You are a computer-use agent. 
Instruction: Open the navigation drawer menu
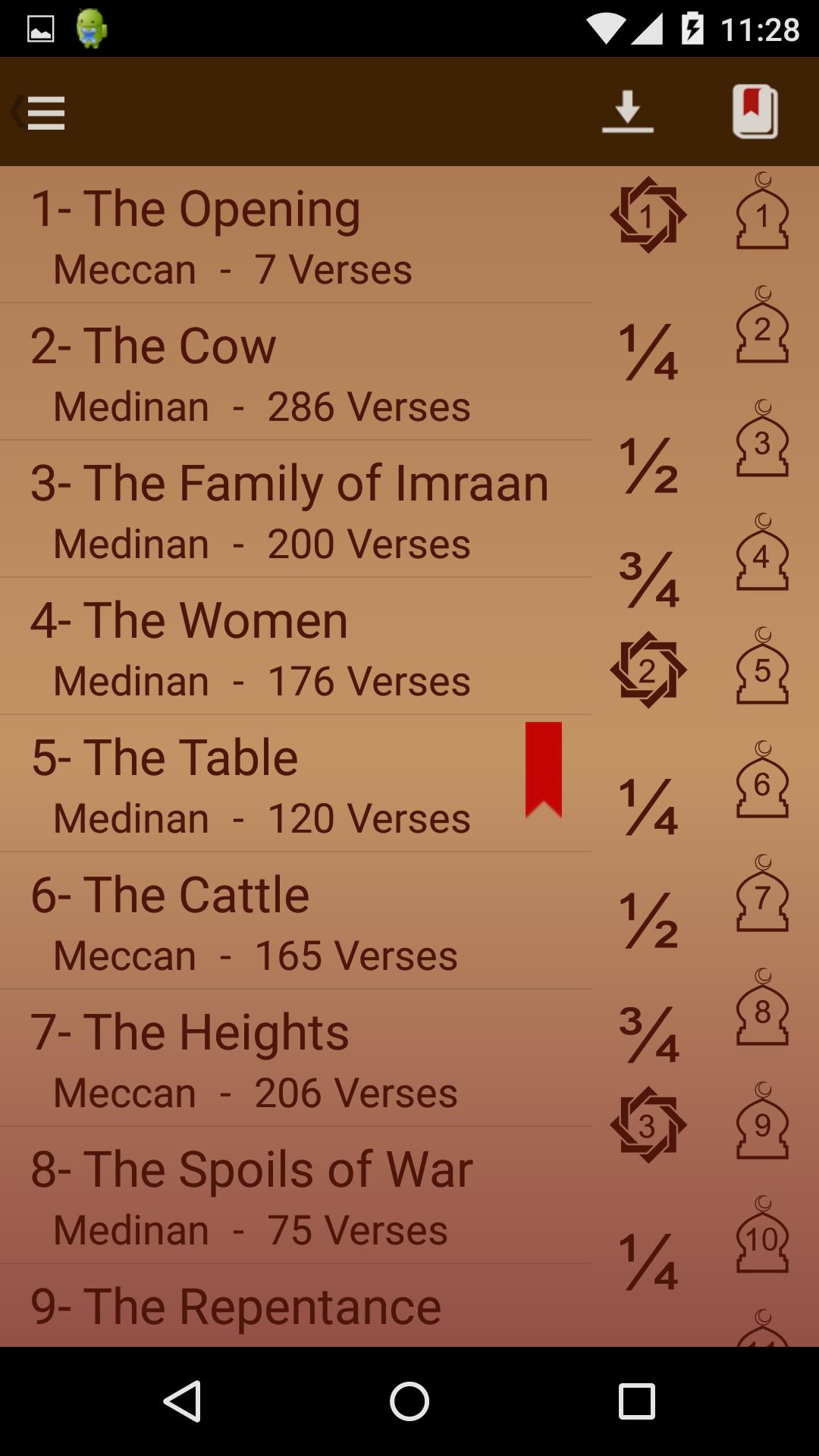(x=45, y=112)
